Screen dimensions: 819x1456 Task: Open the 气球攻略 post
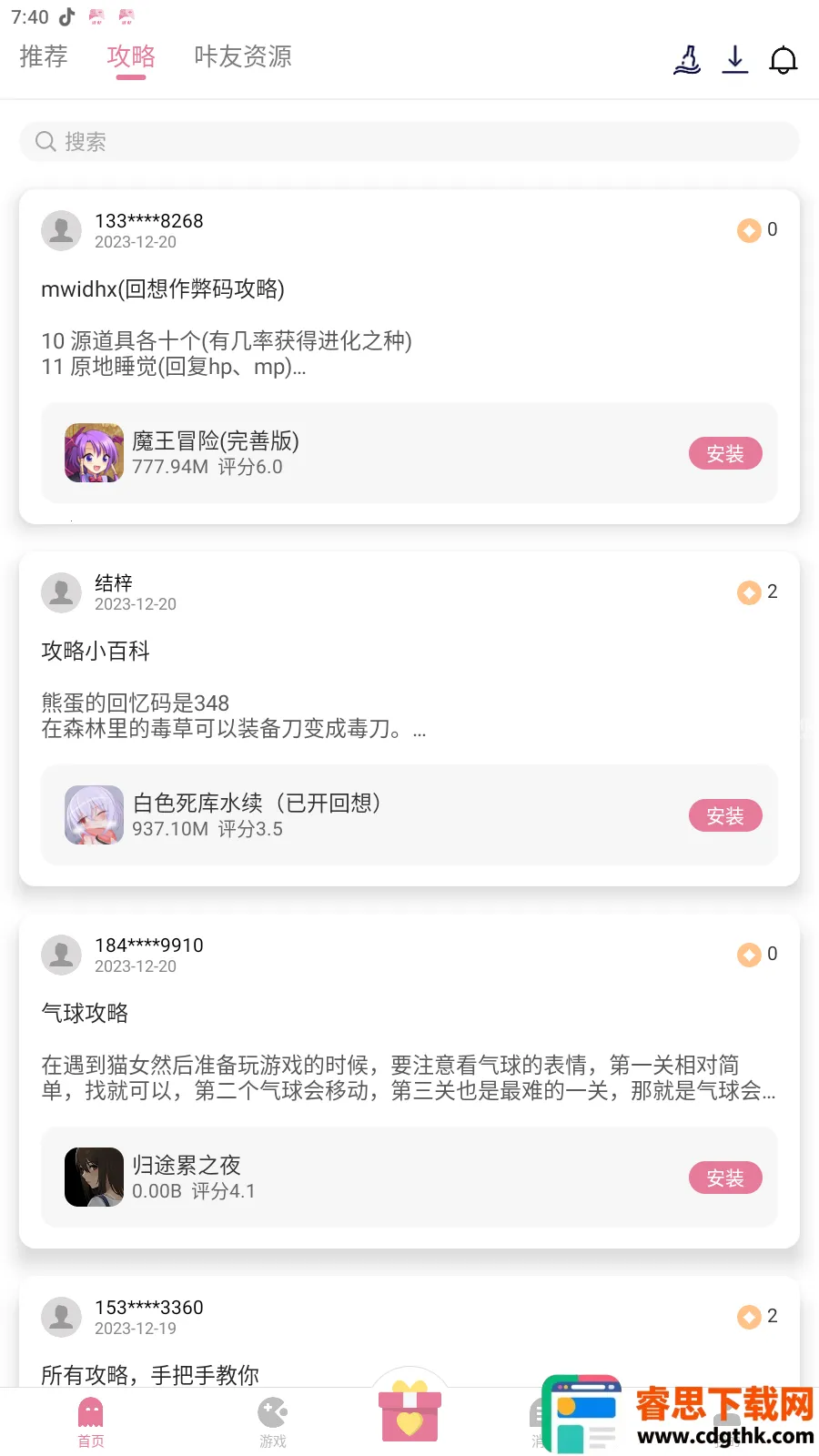click(85, 1014)
